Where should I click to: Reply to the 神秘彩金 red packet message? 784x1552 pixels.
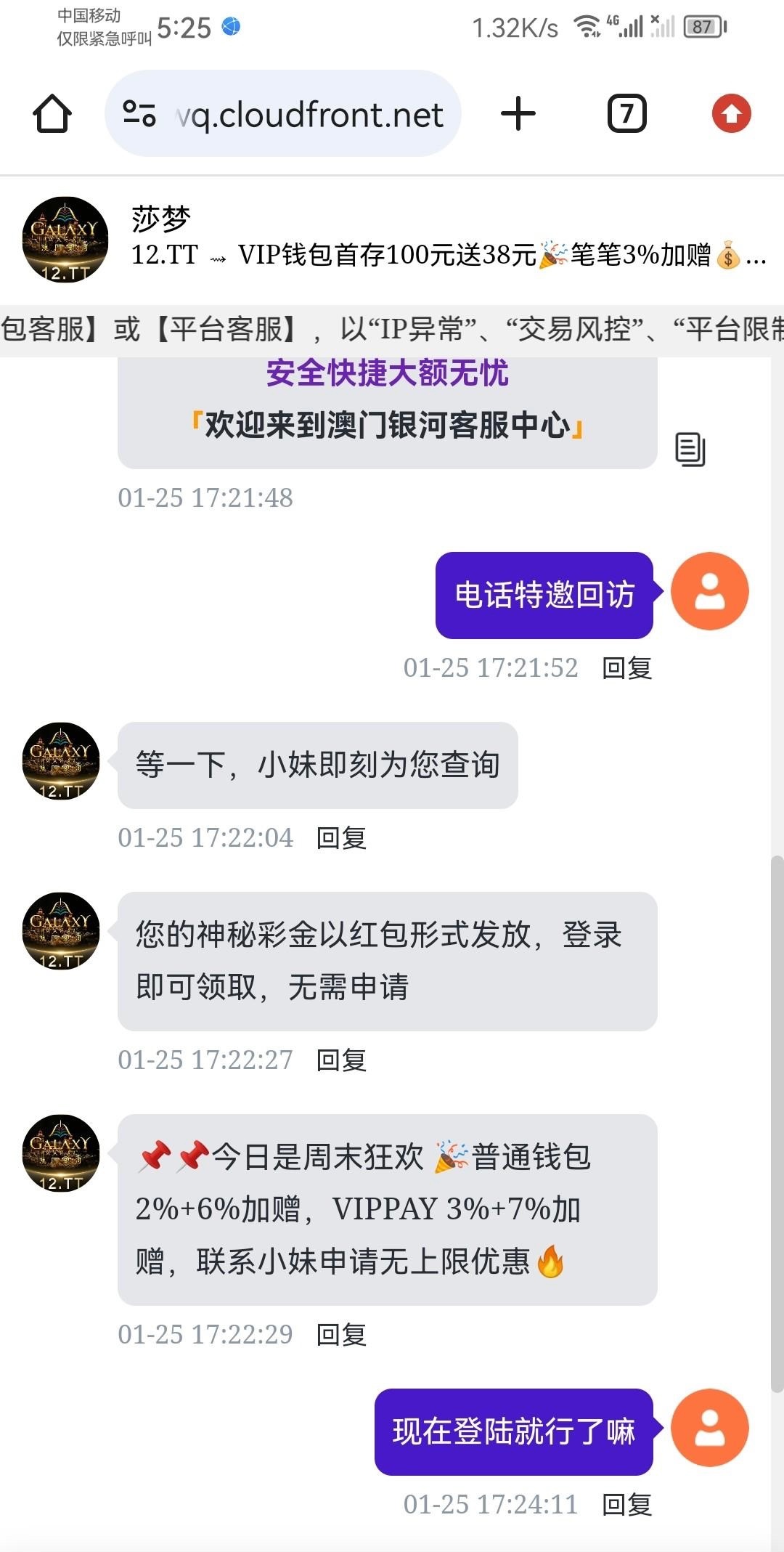[x=341, y=1060]
